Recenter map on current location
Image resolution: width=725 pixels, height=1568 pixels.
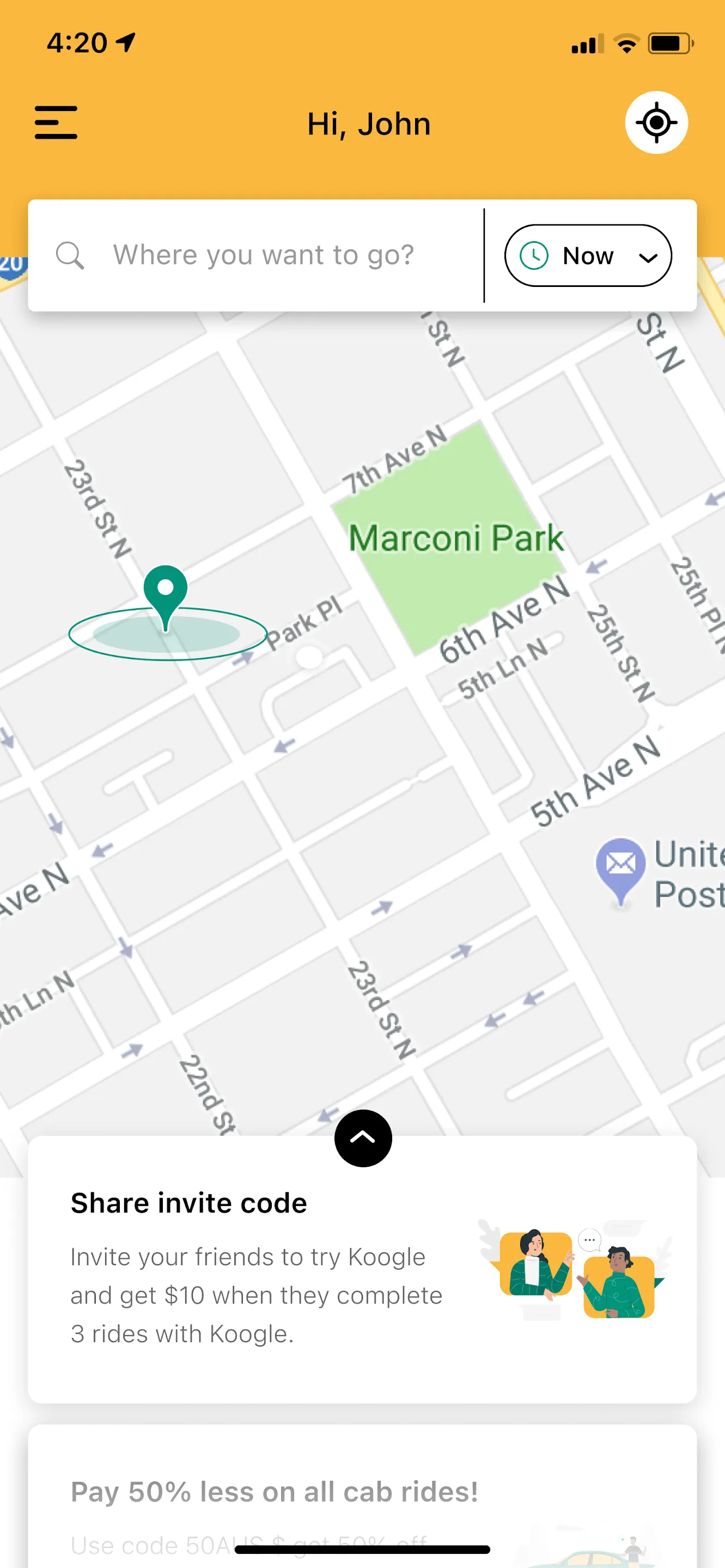coord(656,122)
